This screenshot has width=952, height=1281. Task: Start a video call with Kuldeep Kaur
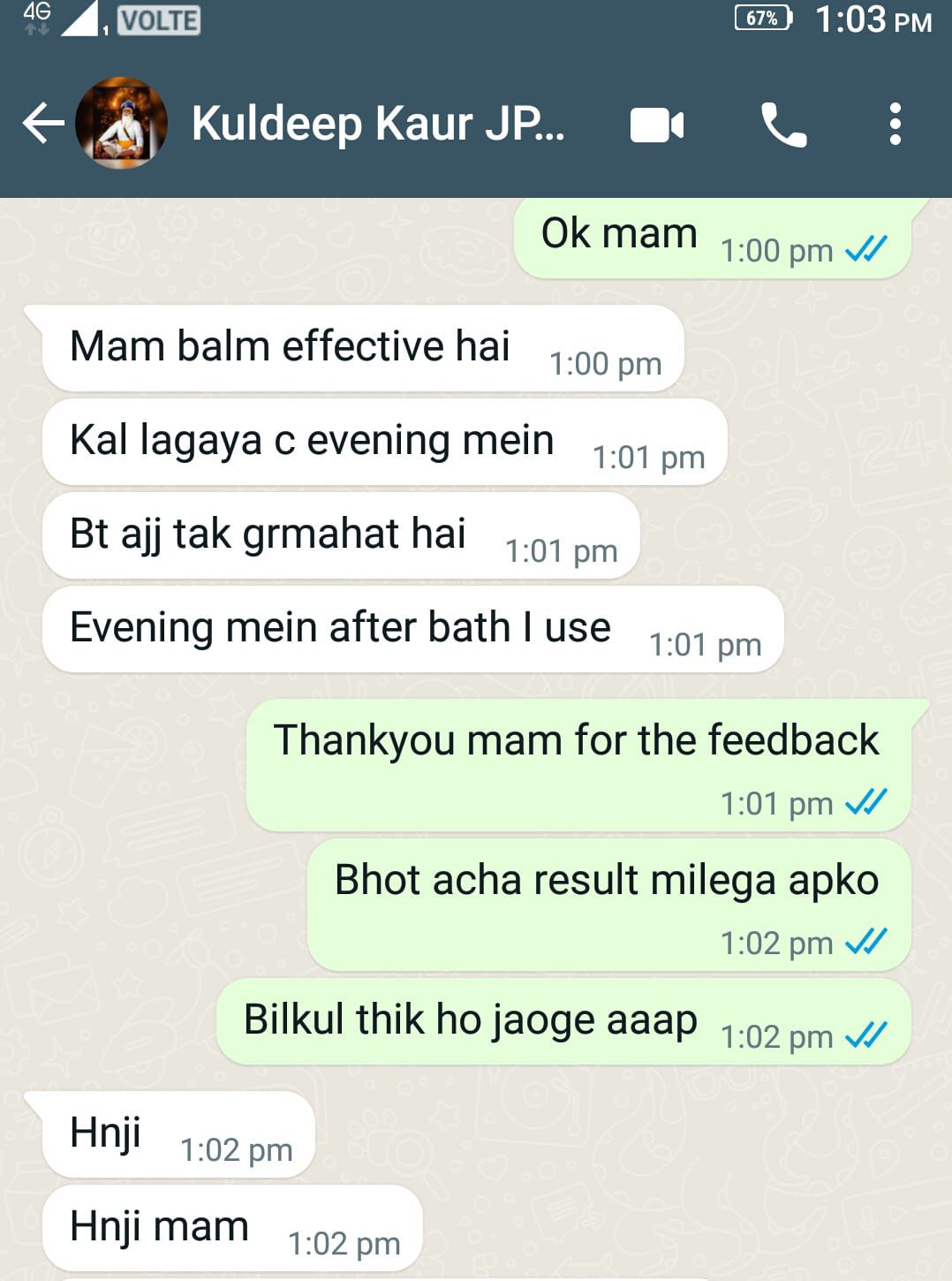[x=657, y=125]
